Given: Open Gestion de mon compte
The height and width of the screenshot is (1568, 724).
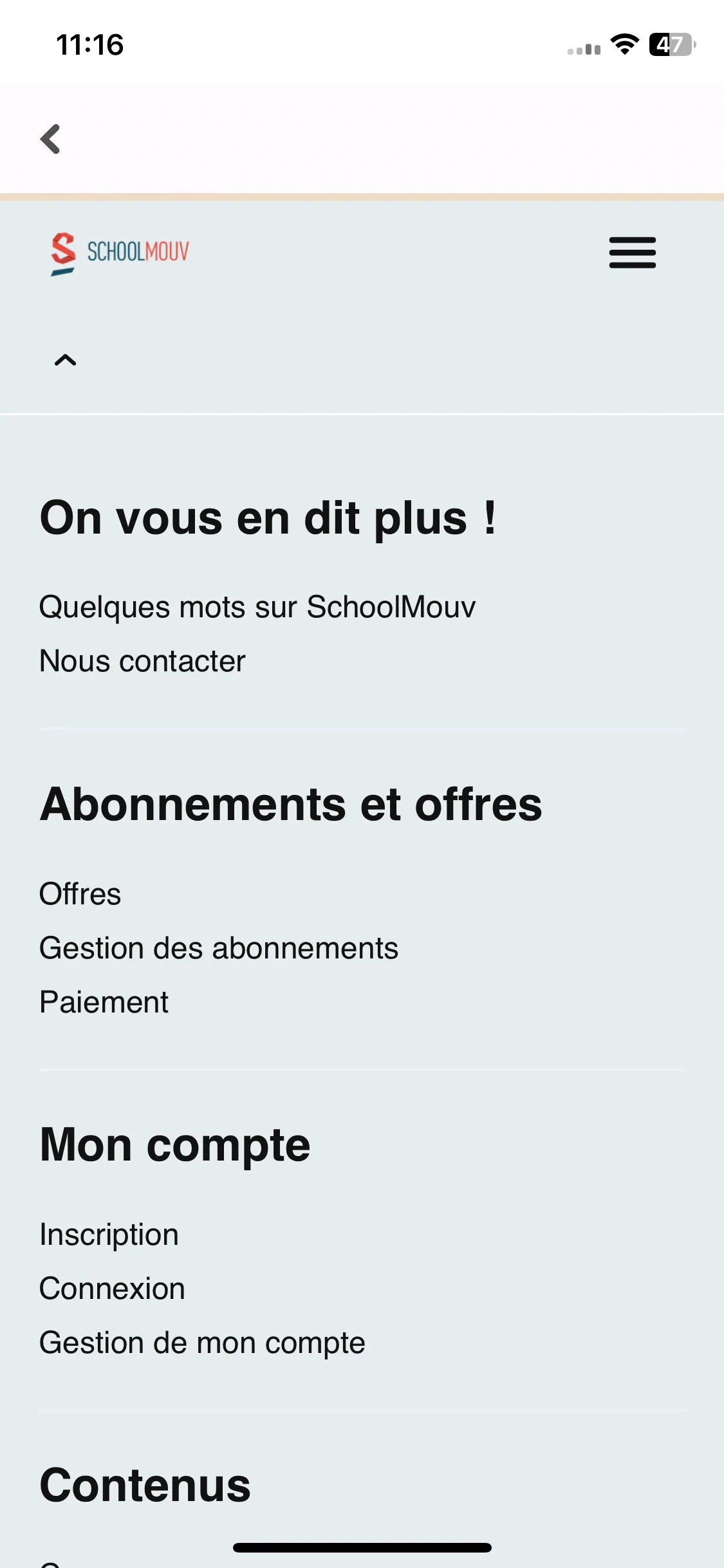Looking at the screenshot, I should [x=202, y=1343].
